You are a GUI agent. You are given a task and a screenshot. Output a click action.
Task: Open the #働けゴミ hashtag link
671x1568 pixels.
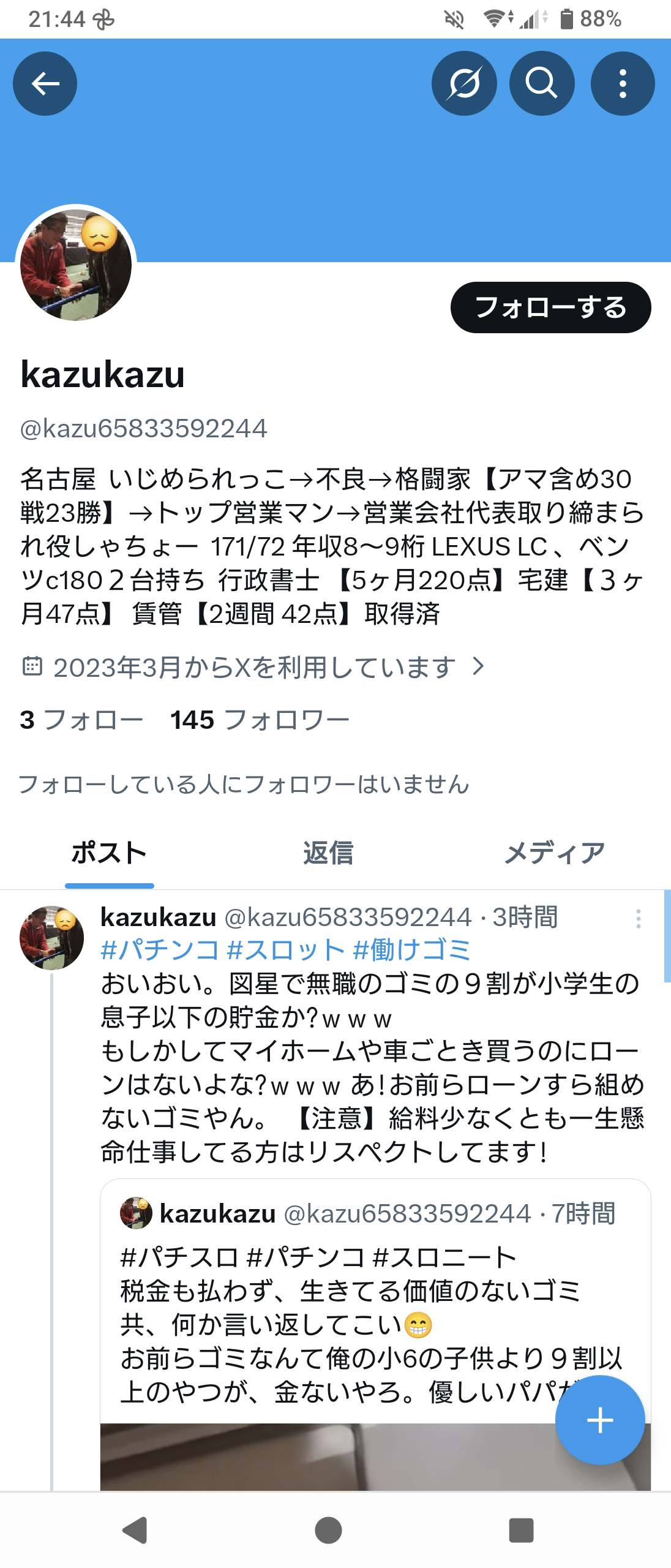point(411,950)
